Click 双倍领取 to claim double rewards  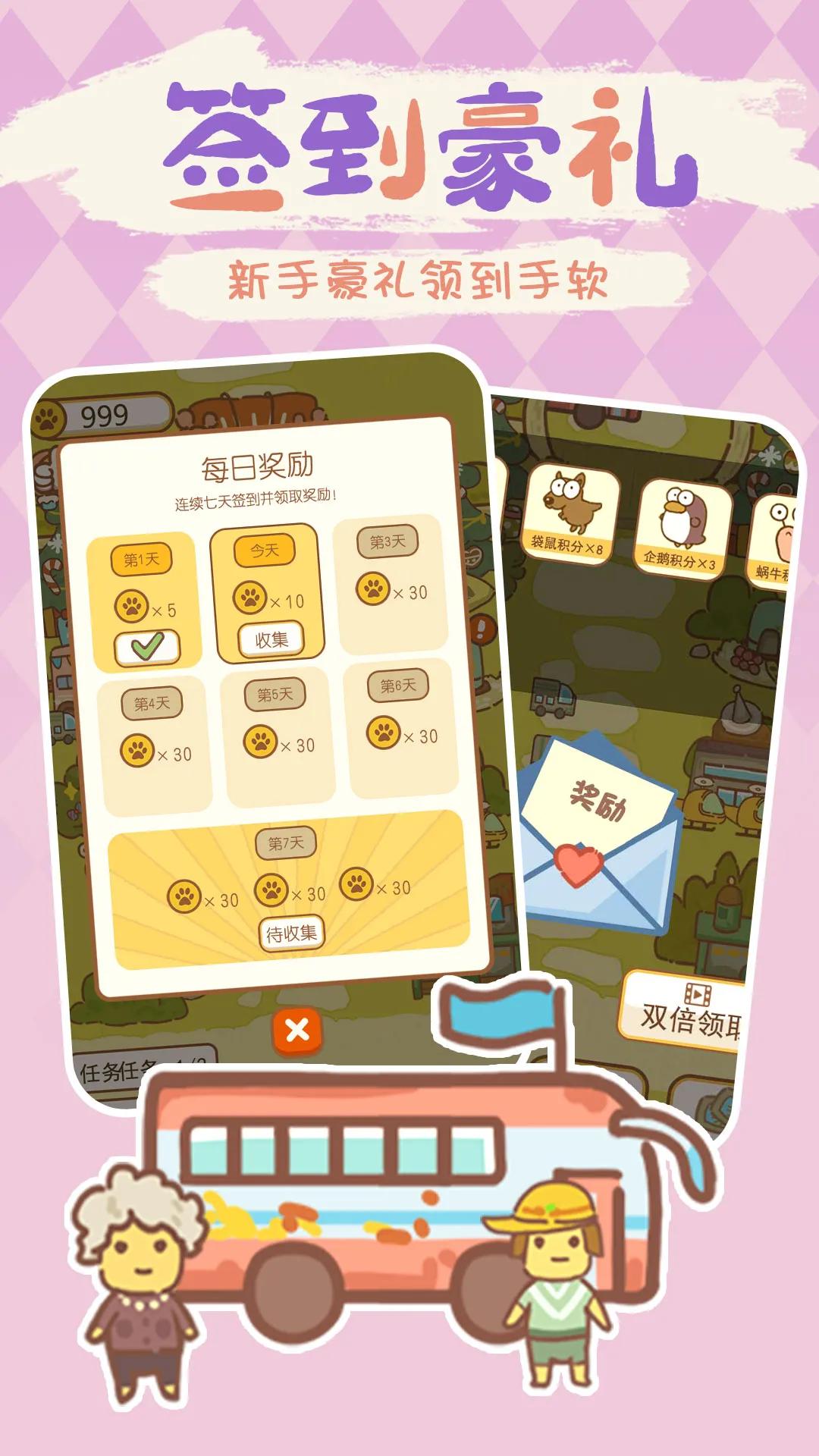coord(698,1020)
